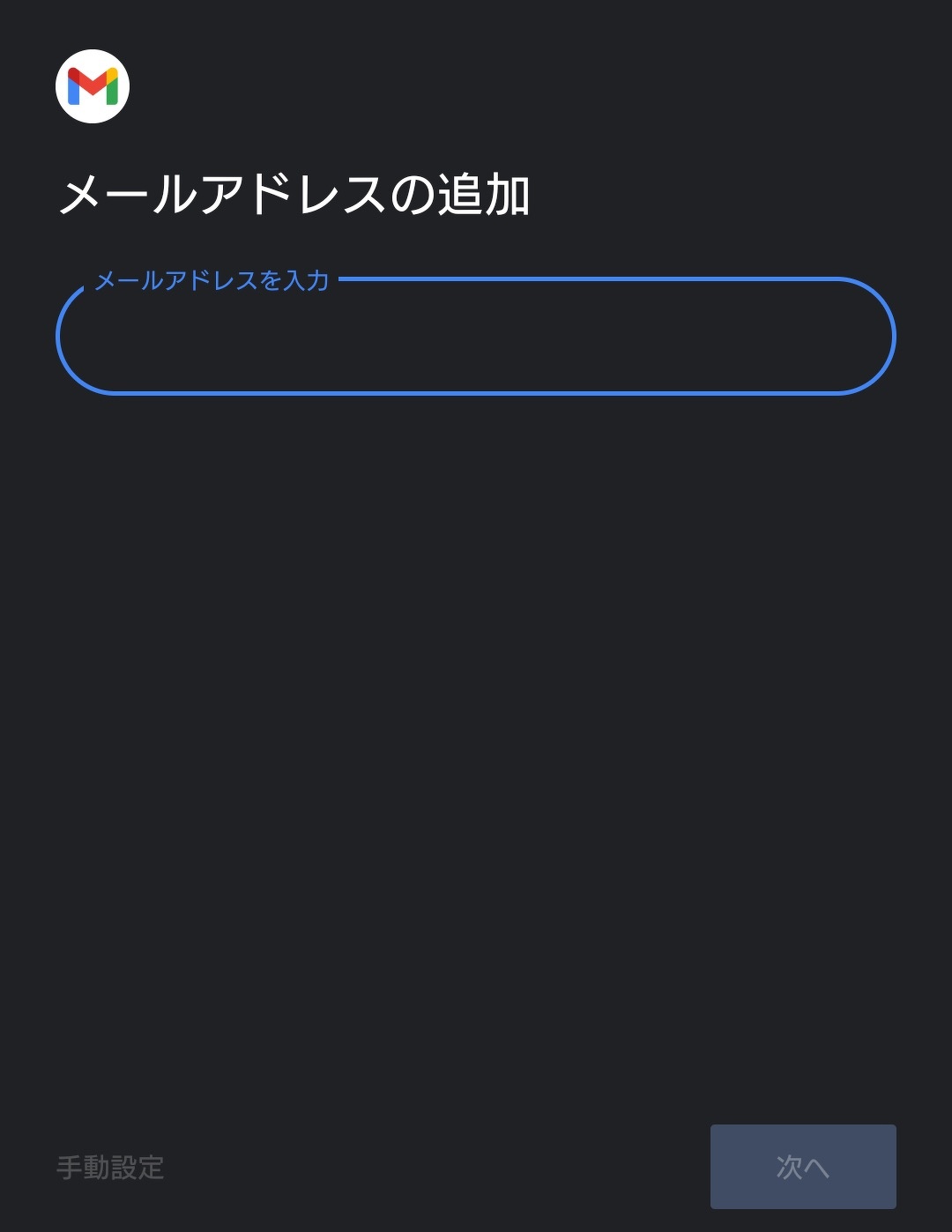Image resolution: width=952 pixels, height=1232 pixels.
Task: Open 手動設定 manual setup
Action: (x=111, y=1168)
